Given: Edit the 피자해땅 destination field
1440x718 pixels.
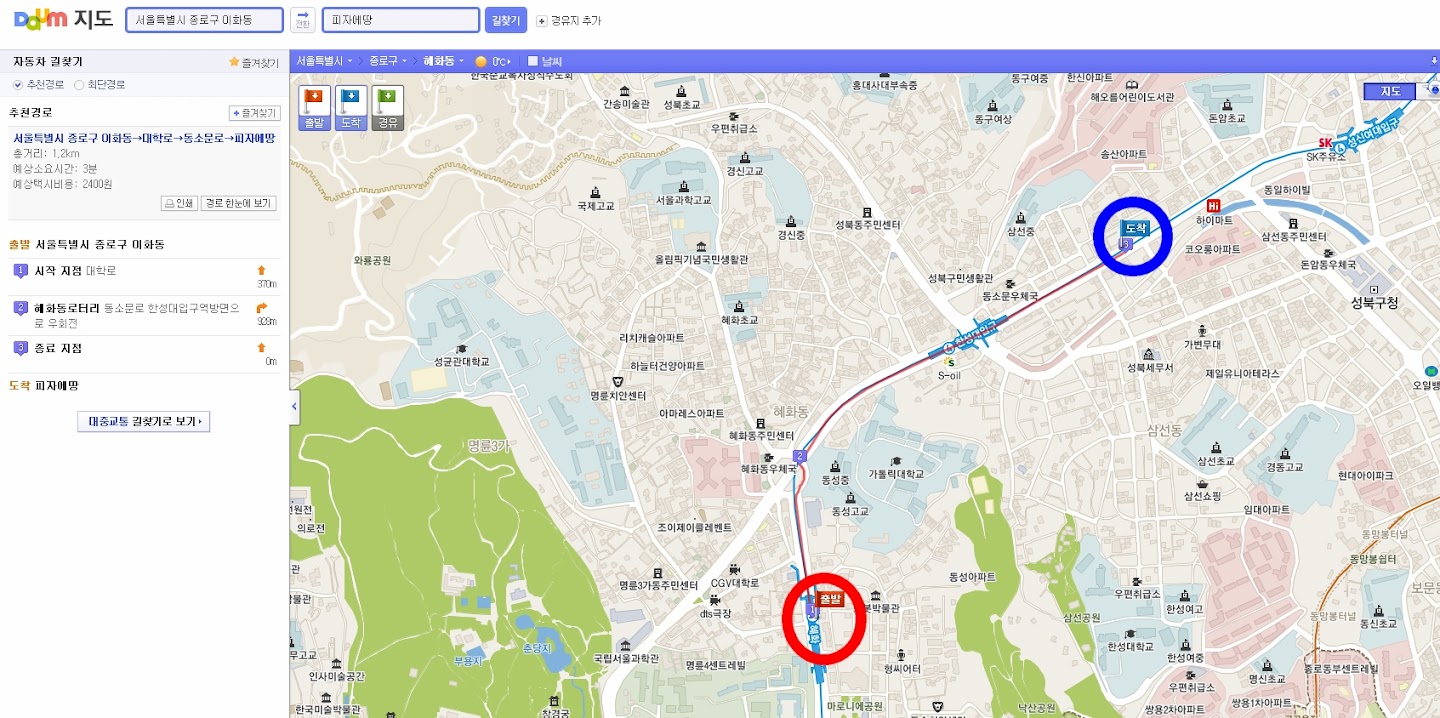Looking at the screenshot, I should click(400, 20).
